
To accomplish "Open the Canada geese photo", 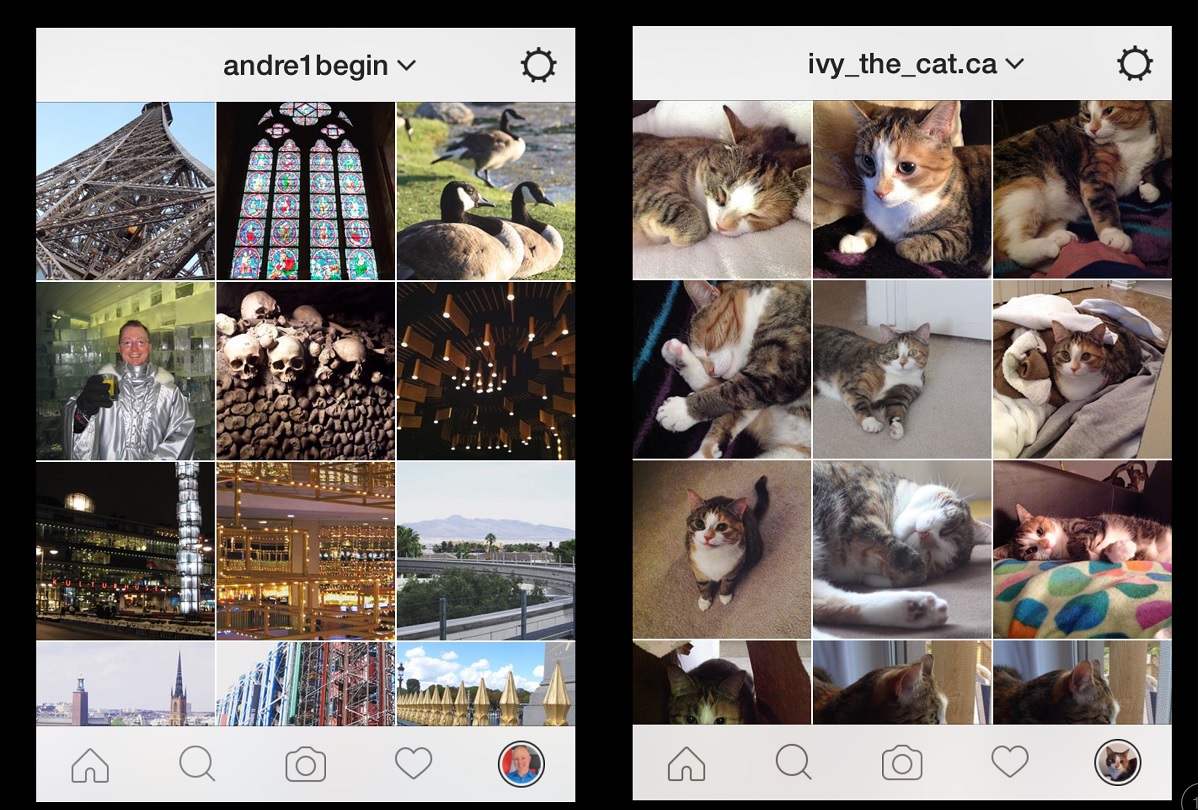I will tap(485, 190).
